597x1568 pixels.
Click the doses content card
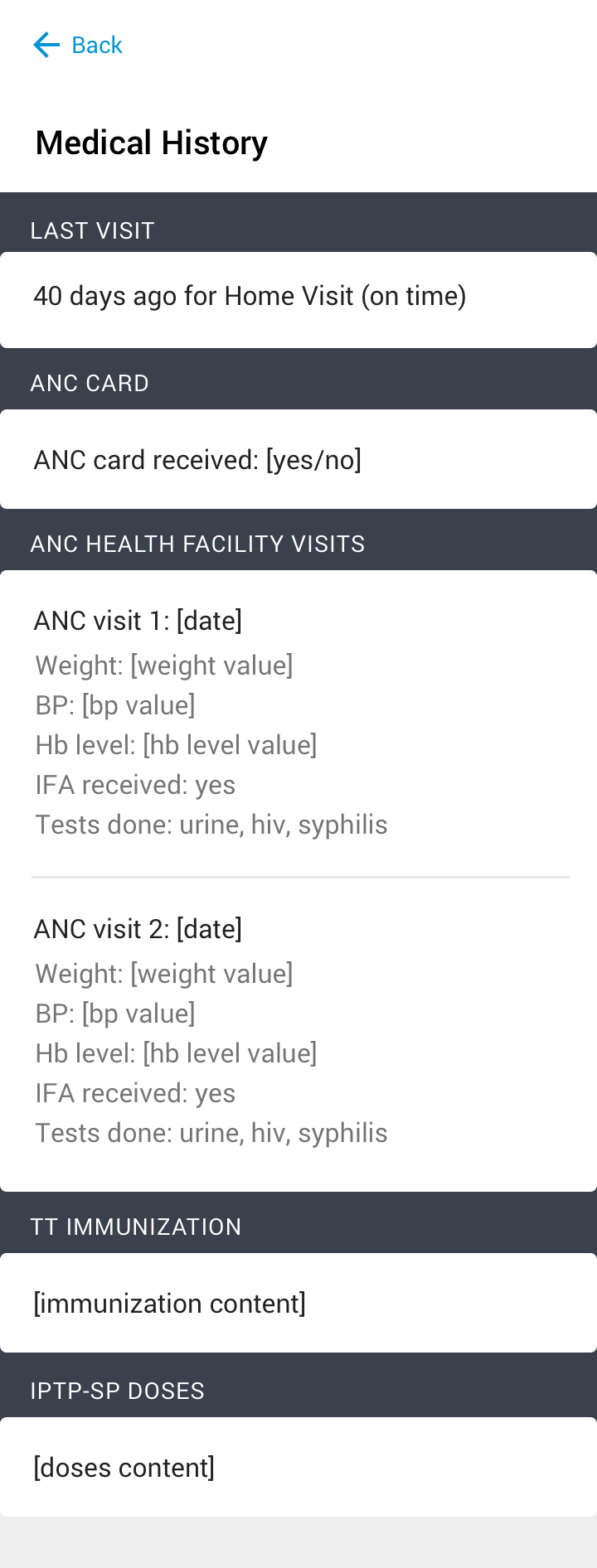(122, 1467)
